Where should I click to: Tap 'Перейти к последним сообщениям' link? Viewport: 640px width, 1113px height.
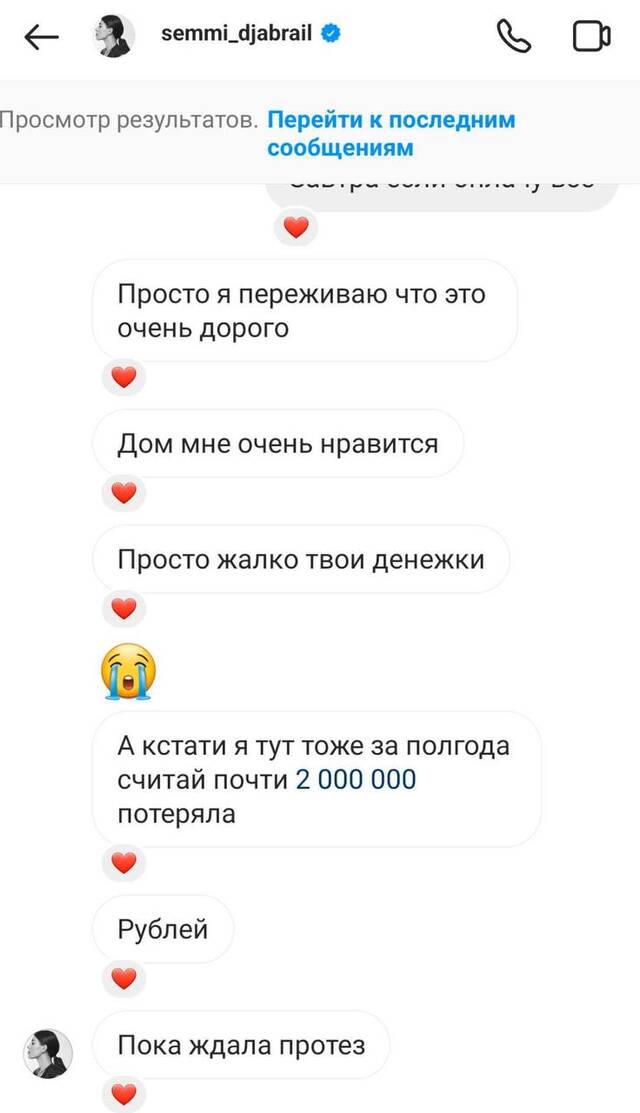point(391,133)
